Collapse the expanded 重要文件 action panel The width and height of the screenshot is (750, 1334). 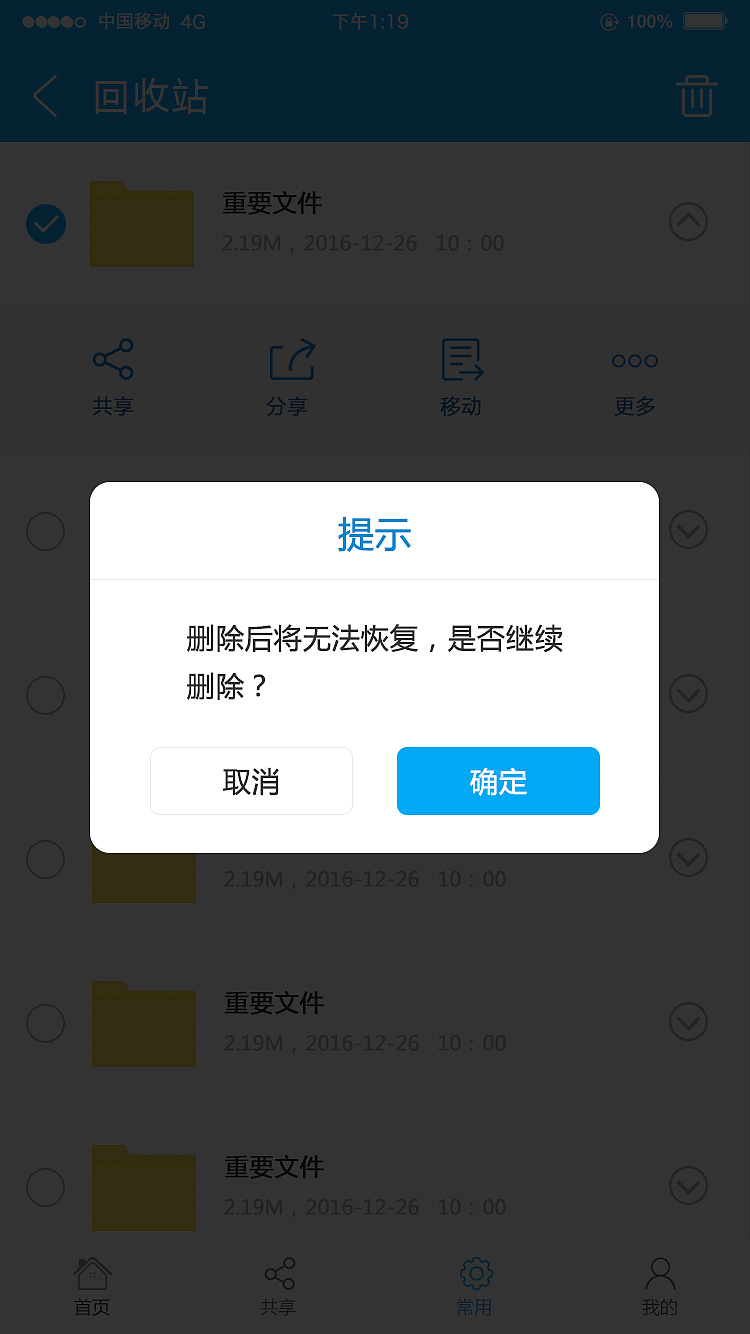[x=687, y=221]
